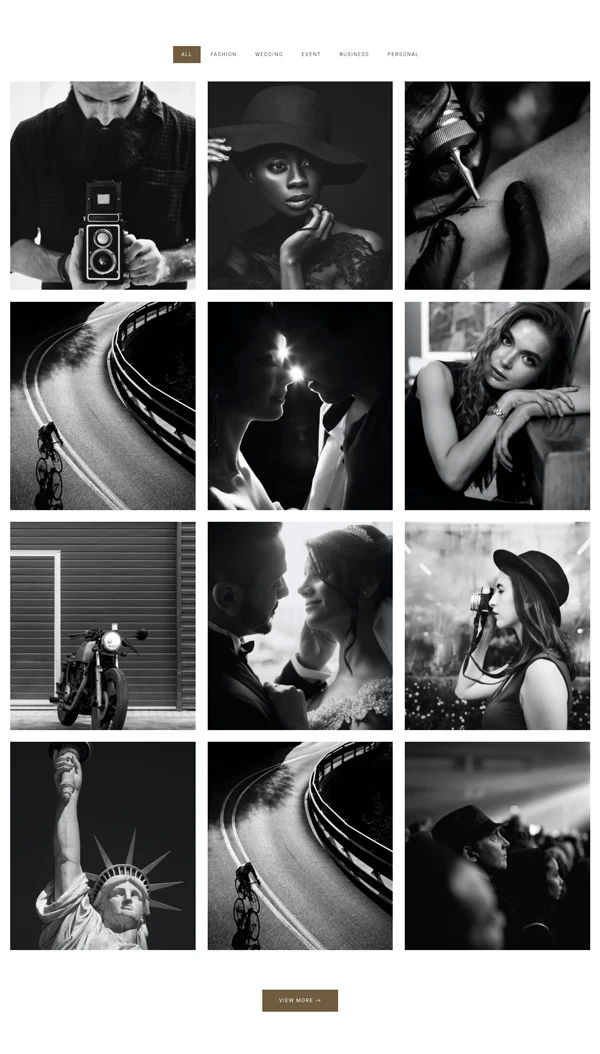The width and height of the screenshot is (600, 1054).
Task: Open the parked motorcycle photo
Action: (x=103, y=626)
